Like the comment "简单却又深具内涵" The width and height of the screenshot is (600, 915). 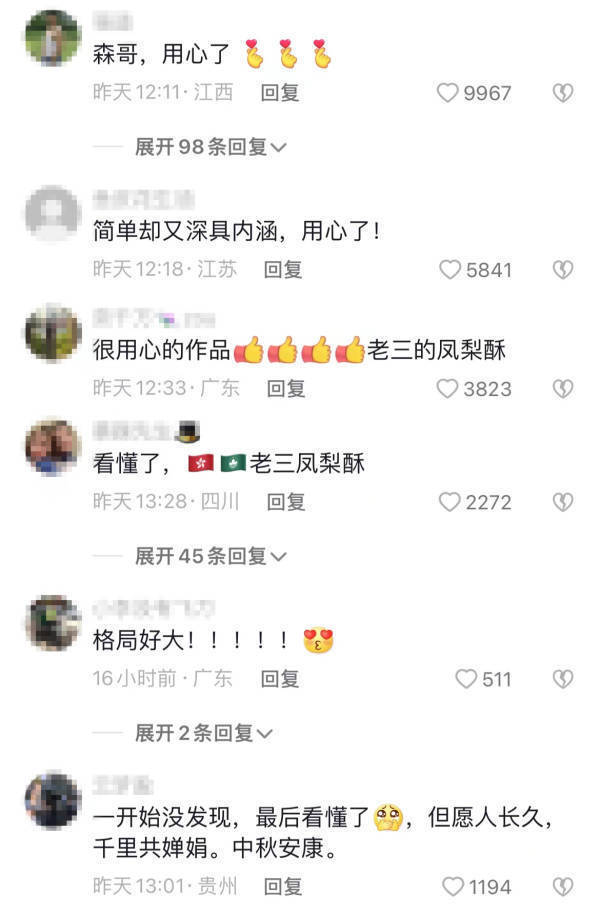tap(450, 269)
